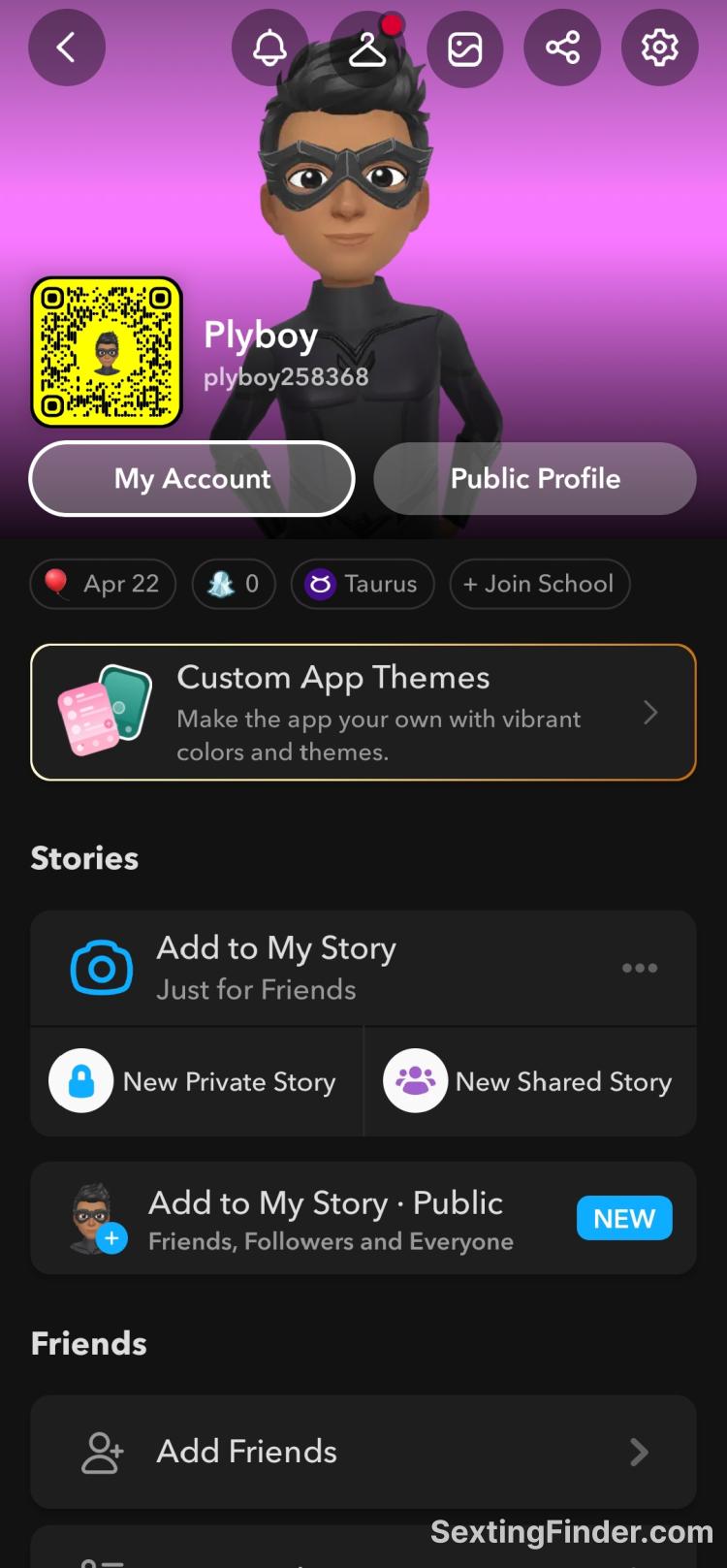
Task: Open settings gear
Action: [659, 48]
